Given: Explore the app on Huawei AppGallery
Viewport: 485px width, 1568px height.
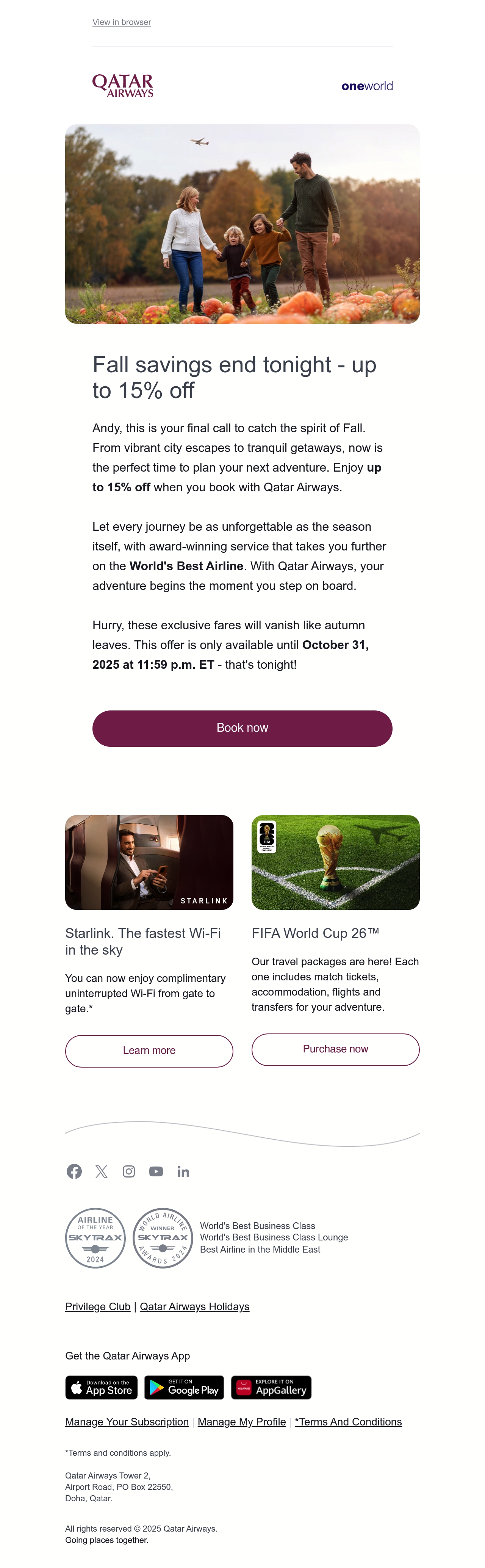Looking at the screenshot, I should coord(271,1388).
